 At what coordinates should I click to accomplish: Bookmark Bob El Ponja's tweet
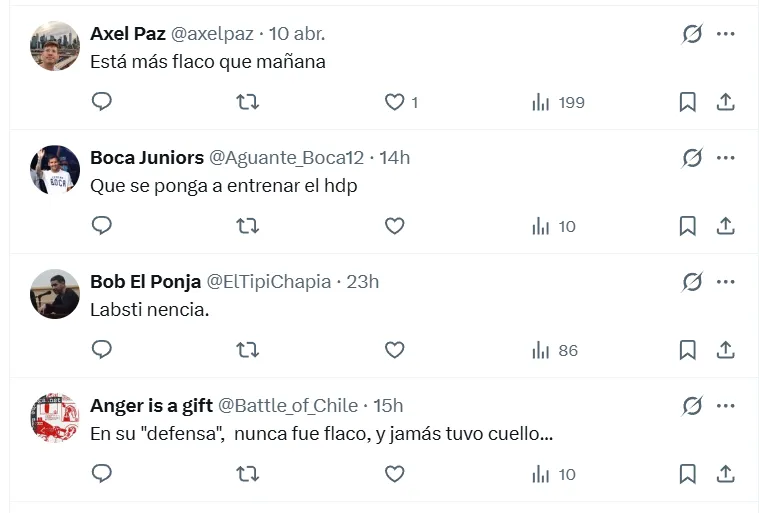point(687,350)
